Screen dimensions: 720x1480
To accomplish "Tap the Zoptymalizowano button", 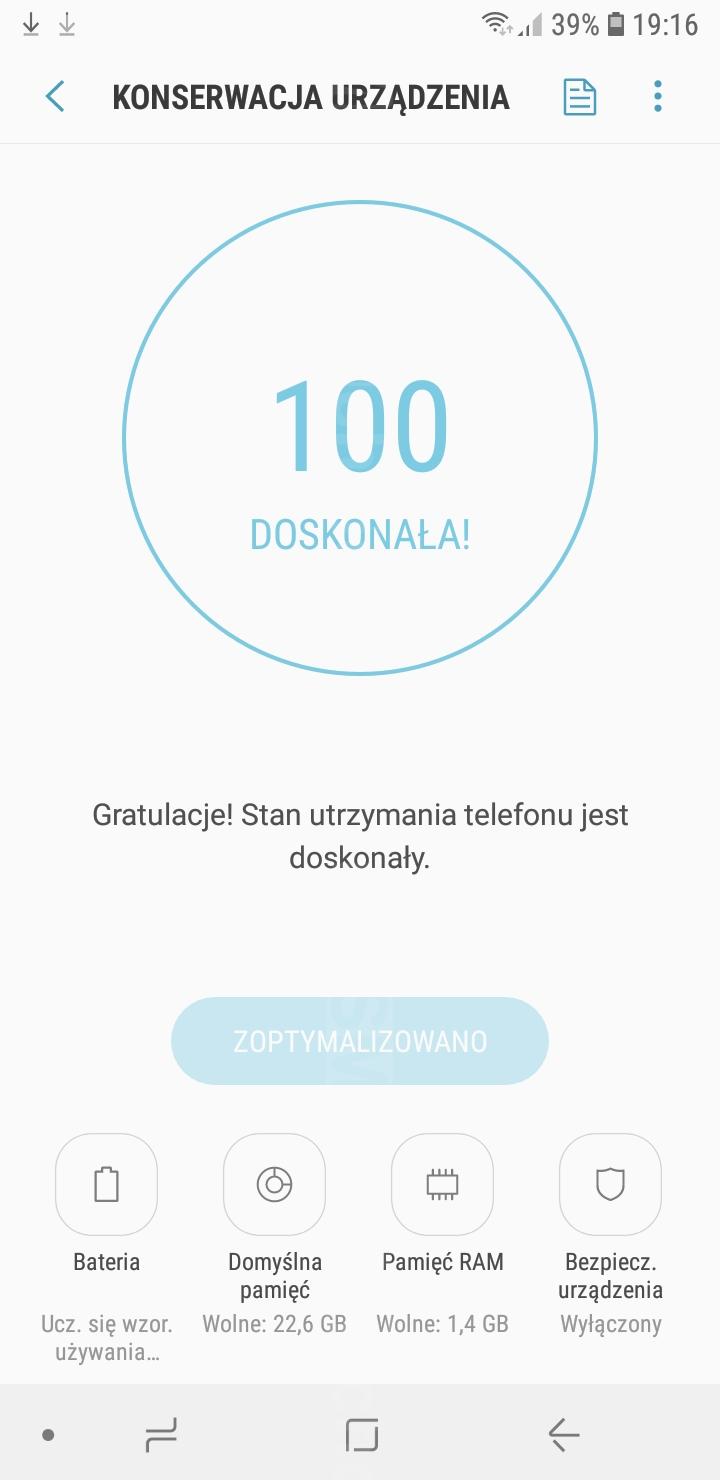I will [x=360, y=1041].
